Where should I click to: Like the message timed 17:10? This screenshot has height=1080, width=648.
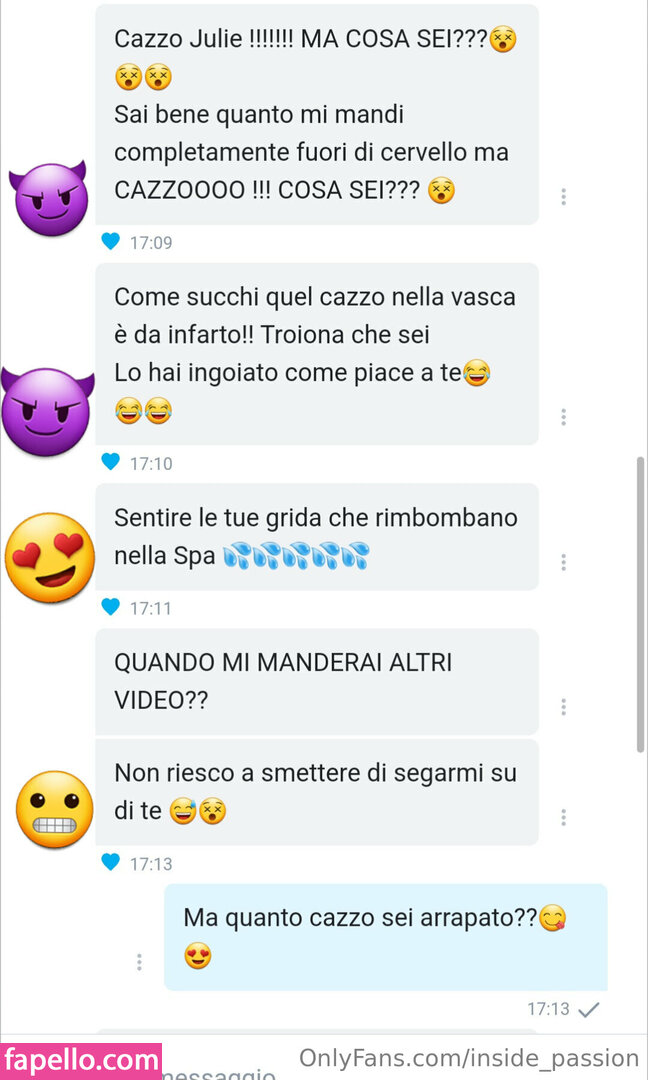tap(111, 462)
